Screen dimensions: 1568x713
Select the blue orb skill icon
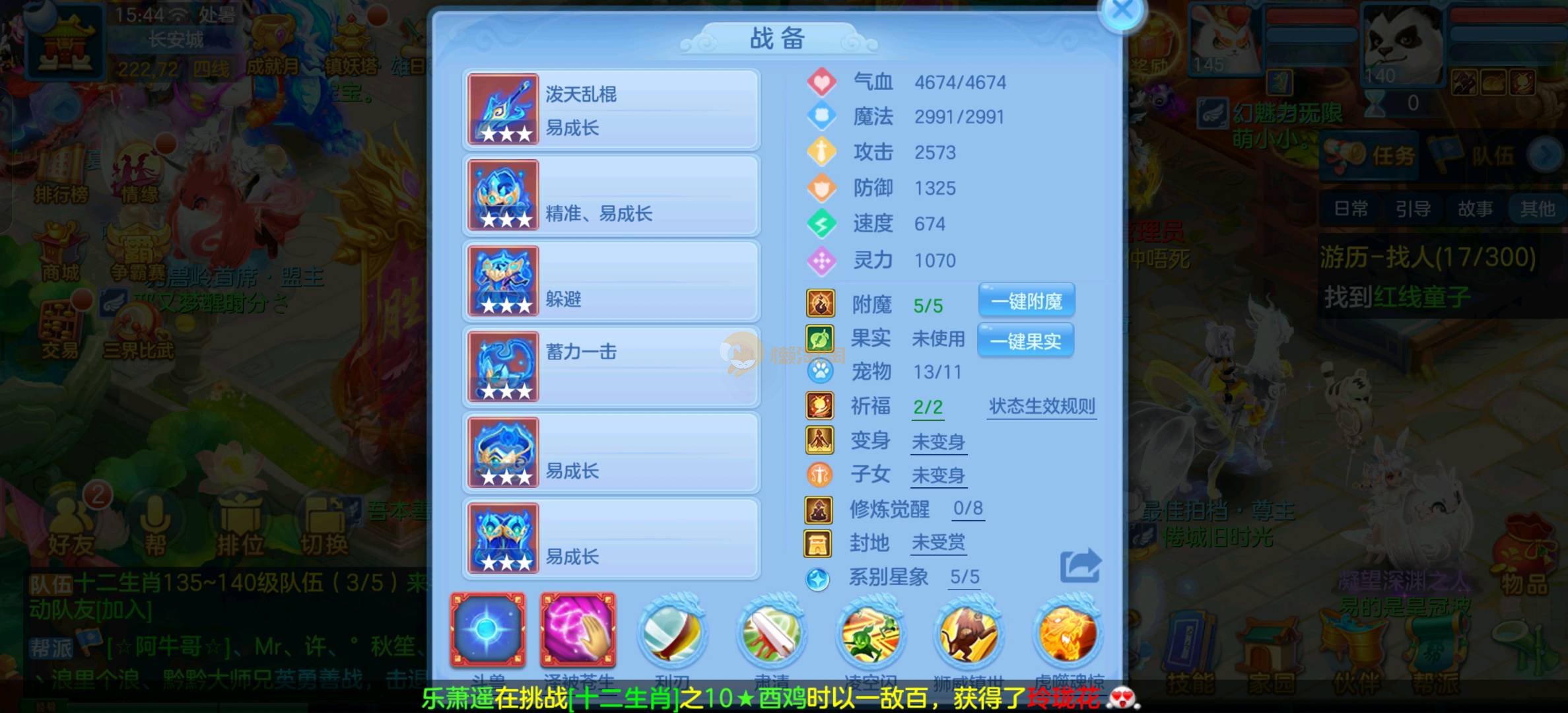(488, 630)
